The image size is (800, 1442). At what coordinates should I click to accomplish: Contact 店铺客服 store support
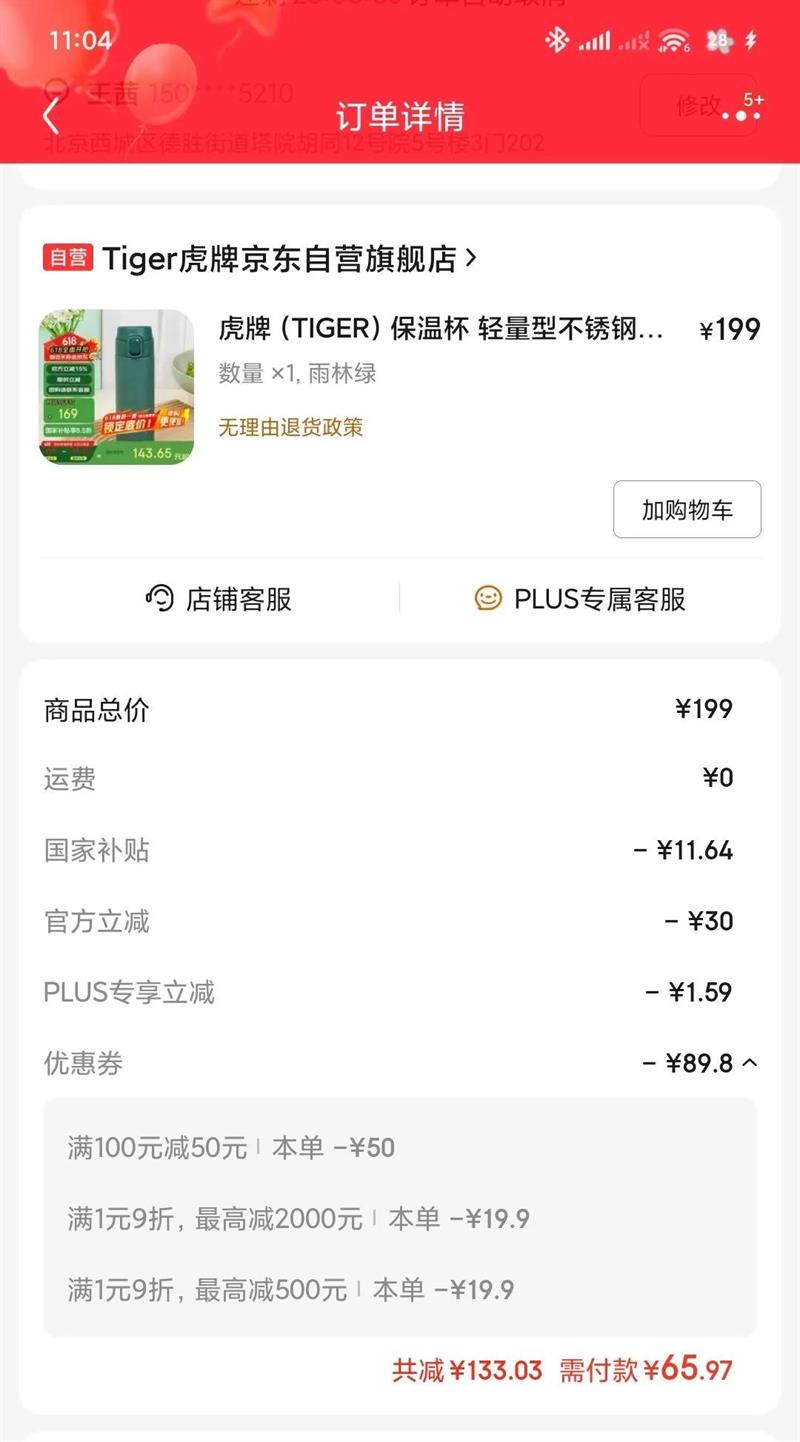[219, 599]
